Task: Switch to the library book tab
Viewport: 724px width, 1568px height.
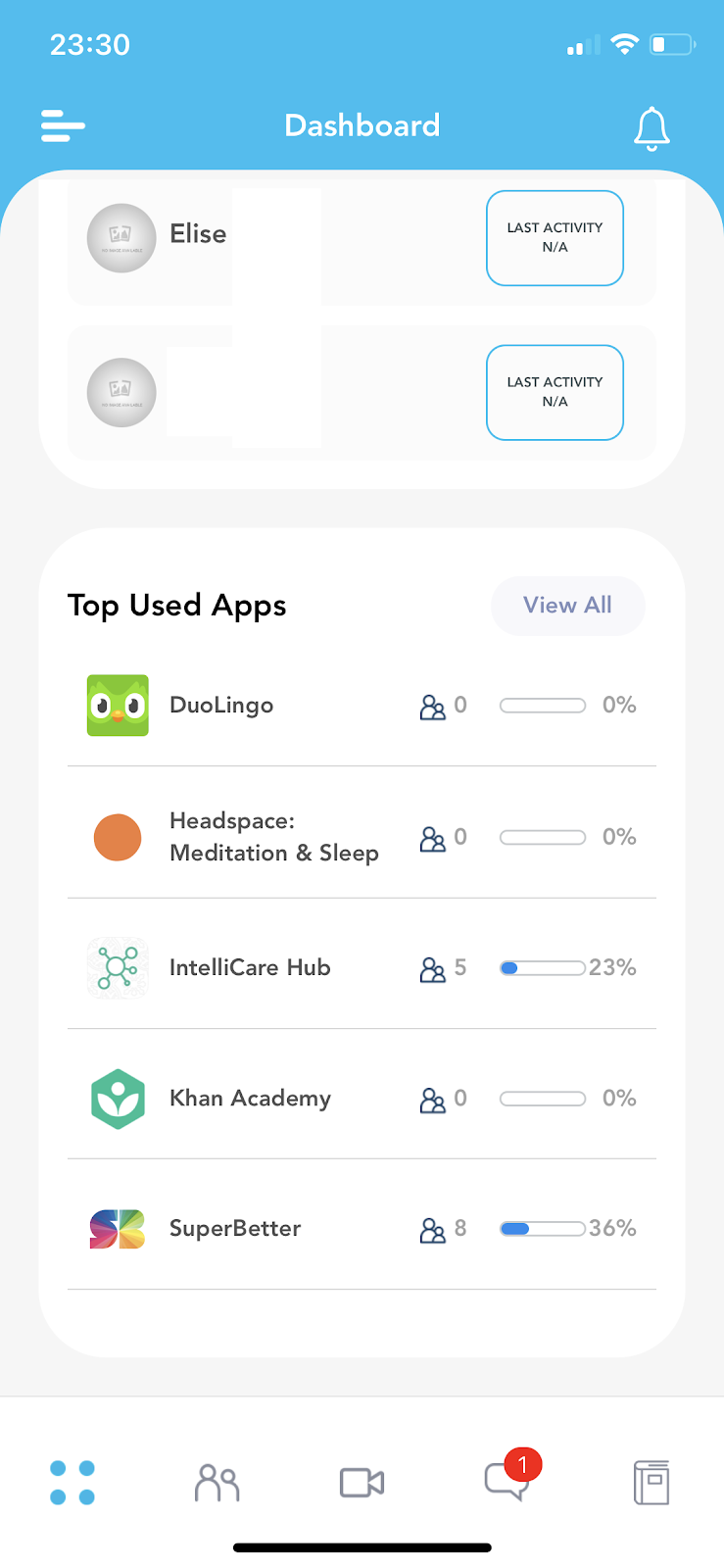Action: [652, 1482]
